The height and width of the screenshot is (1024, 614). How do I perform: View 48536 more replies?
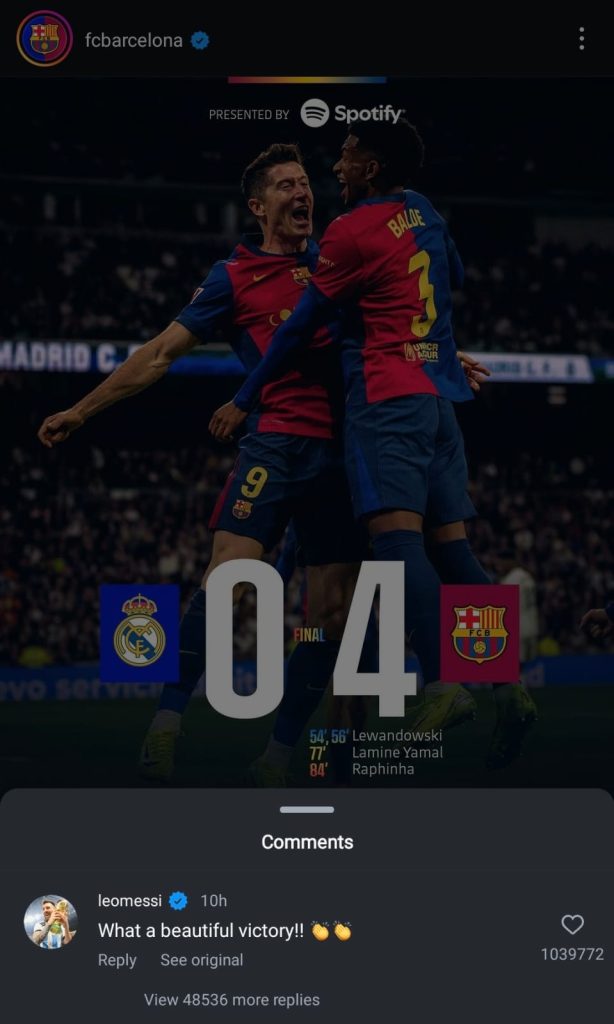(x=232, y=999)
